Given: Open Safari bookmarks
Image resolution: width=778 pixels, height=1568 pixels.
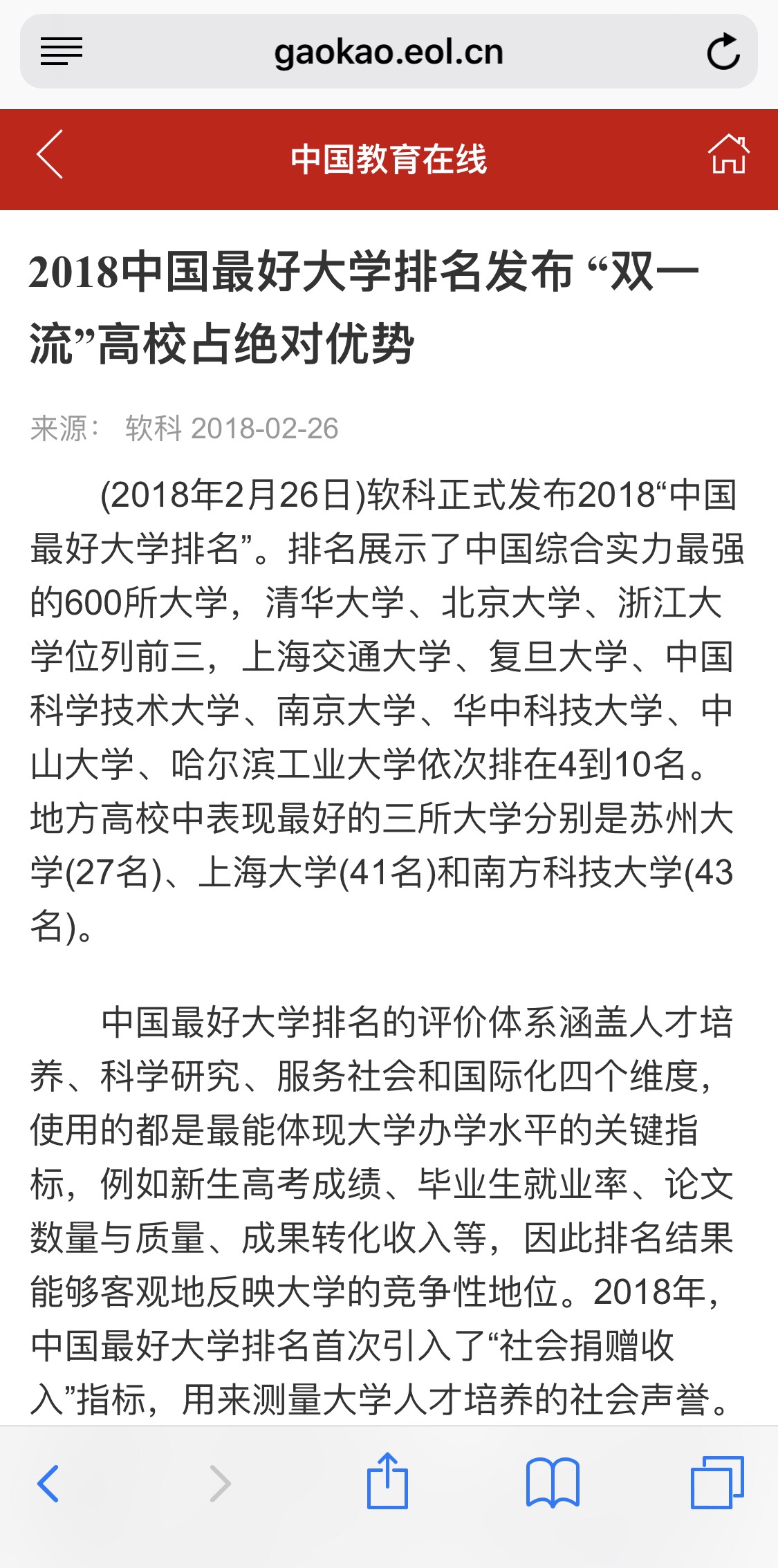Looking at the screenshot, I should (x=552, y=1483).
